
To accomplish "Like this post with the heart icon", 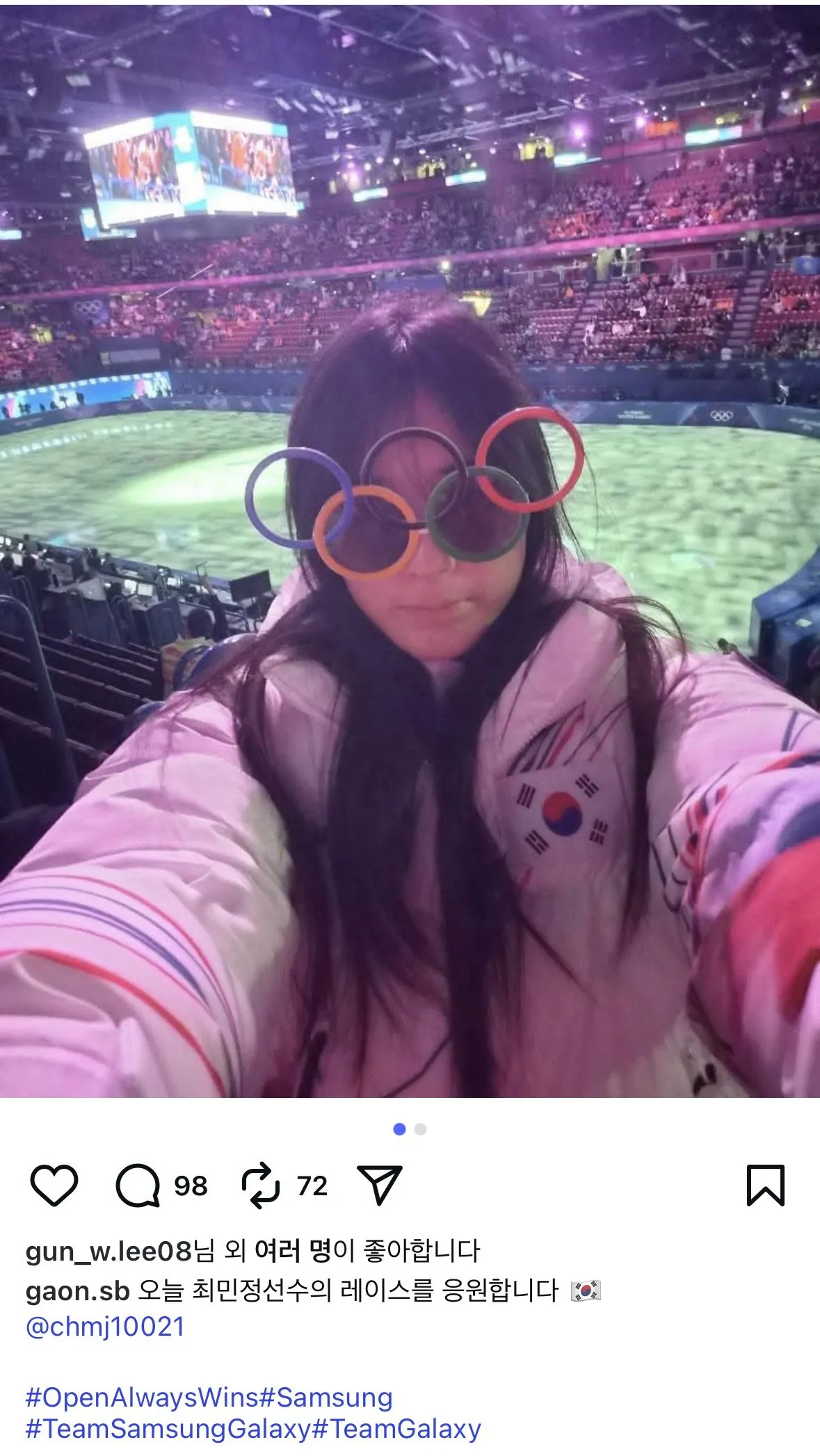I will (x=54, y=1186).
